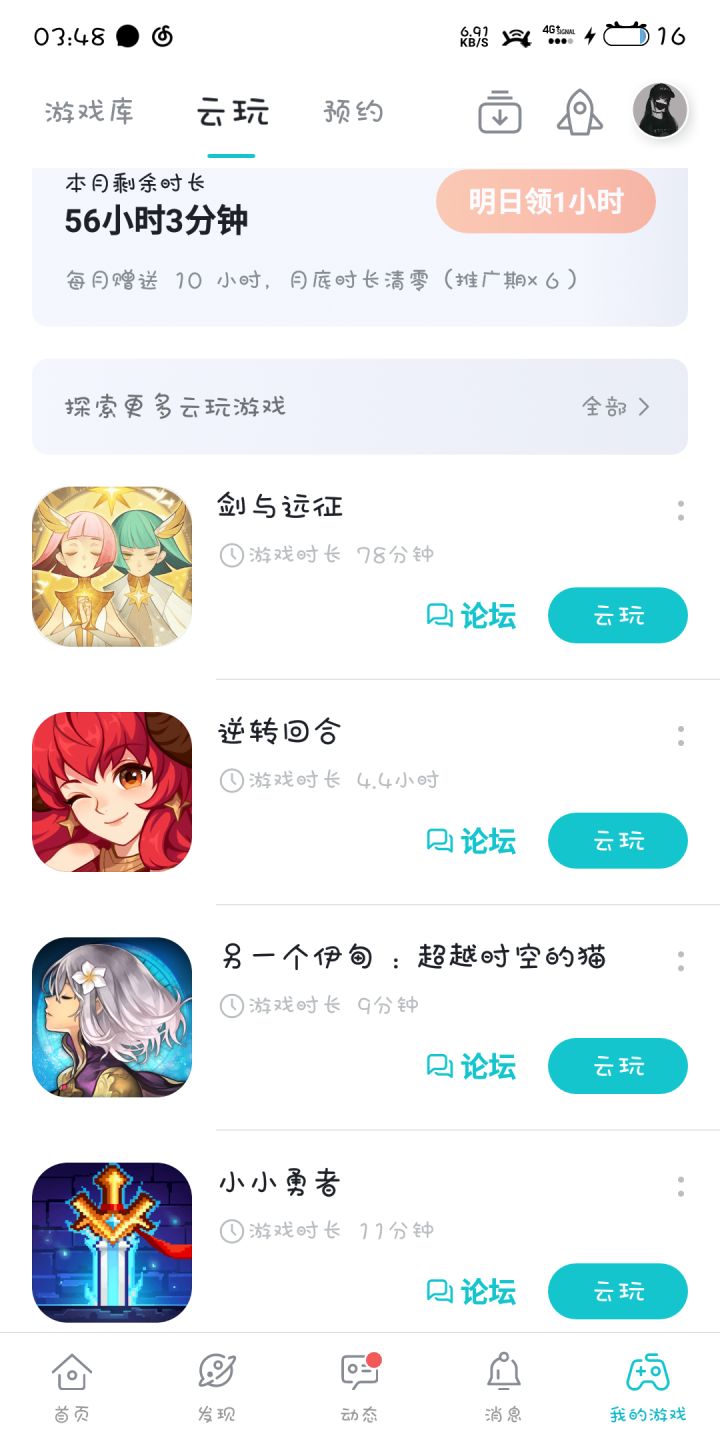
Task: Open the 消息 tab
Action: pyautogui.click(x=504, y=1386)
